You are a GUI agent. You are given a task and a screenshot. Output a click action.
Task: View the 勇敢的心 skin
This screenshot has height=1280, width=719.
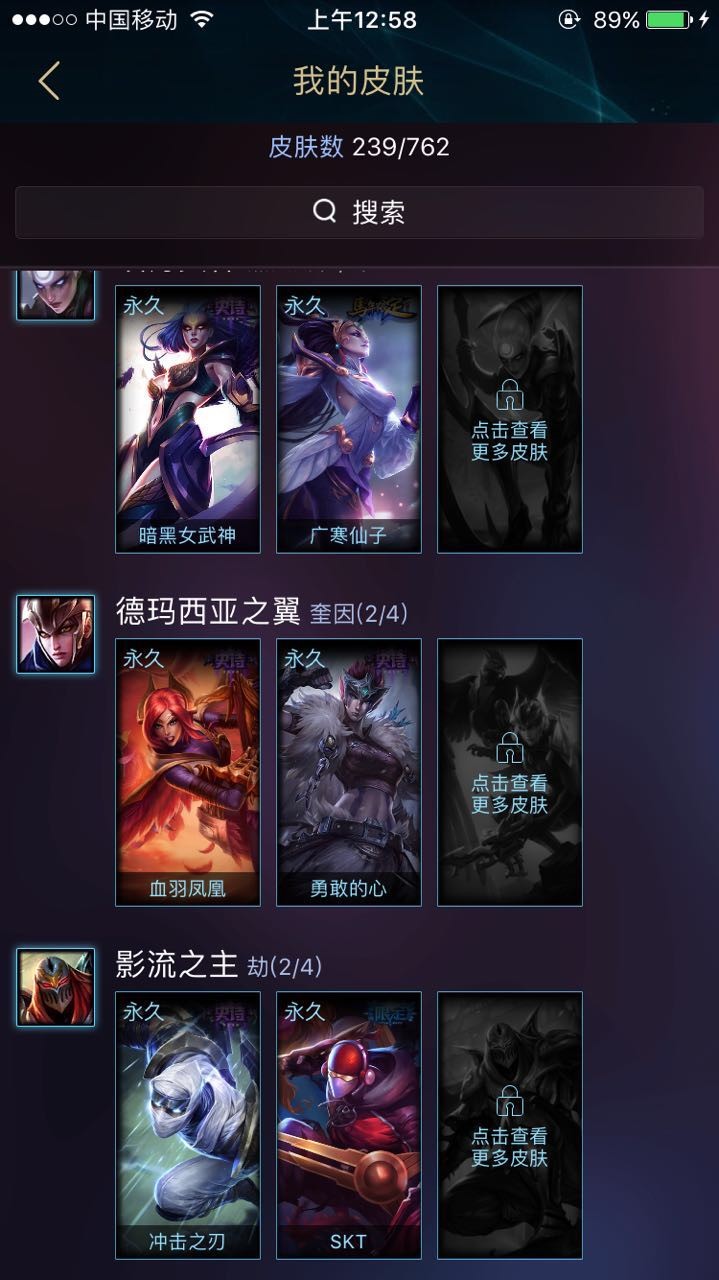coord(348,772)
